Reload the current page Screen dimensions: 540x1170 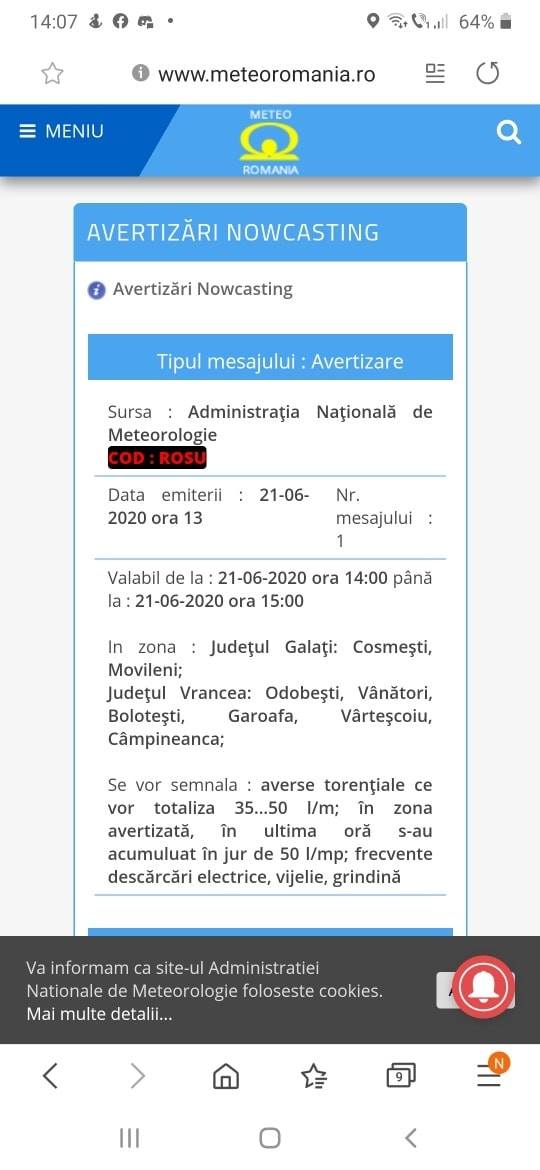click(x=487, y=73)
